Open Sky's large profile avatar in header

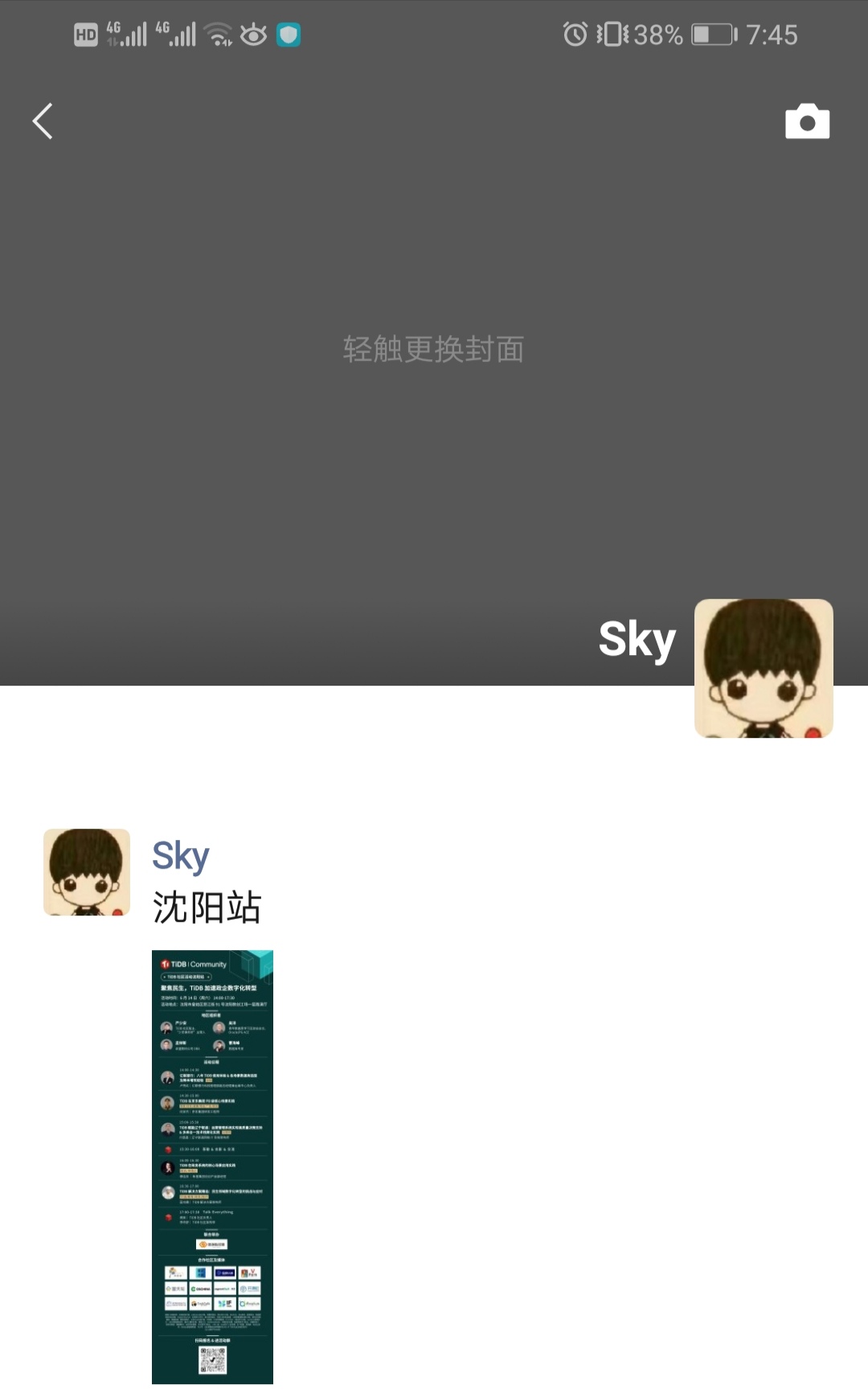[763, 667]
